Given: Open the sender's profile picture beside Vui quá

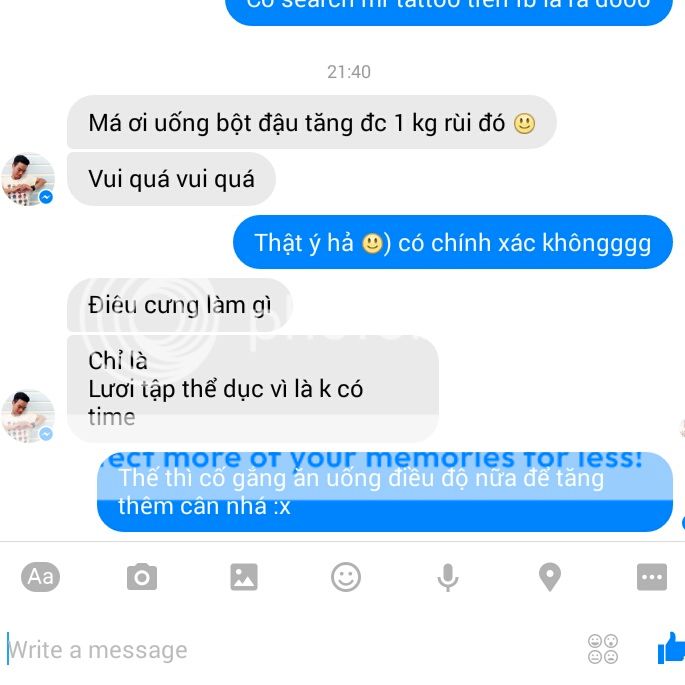Looking at the screenshot, I should tap(27, 179).
